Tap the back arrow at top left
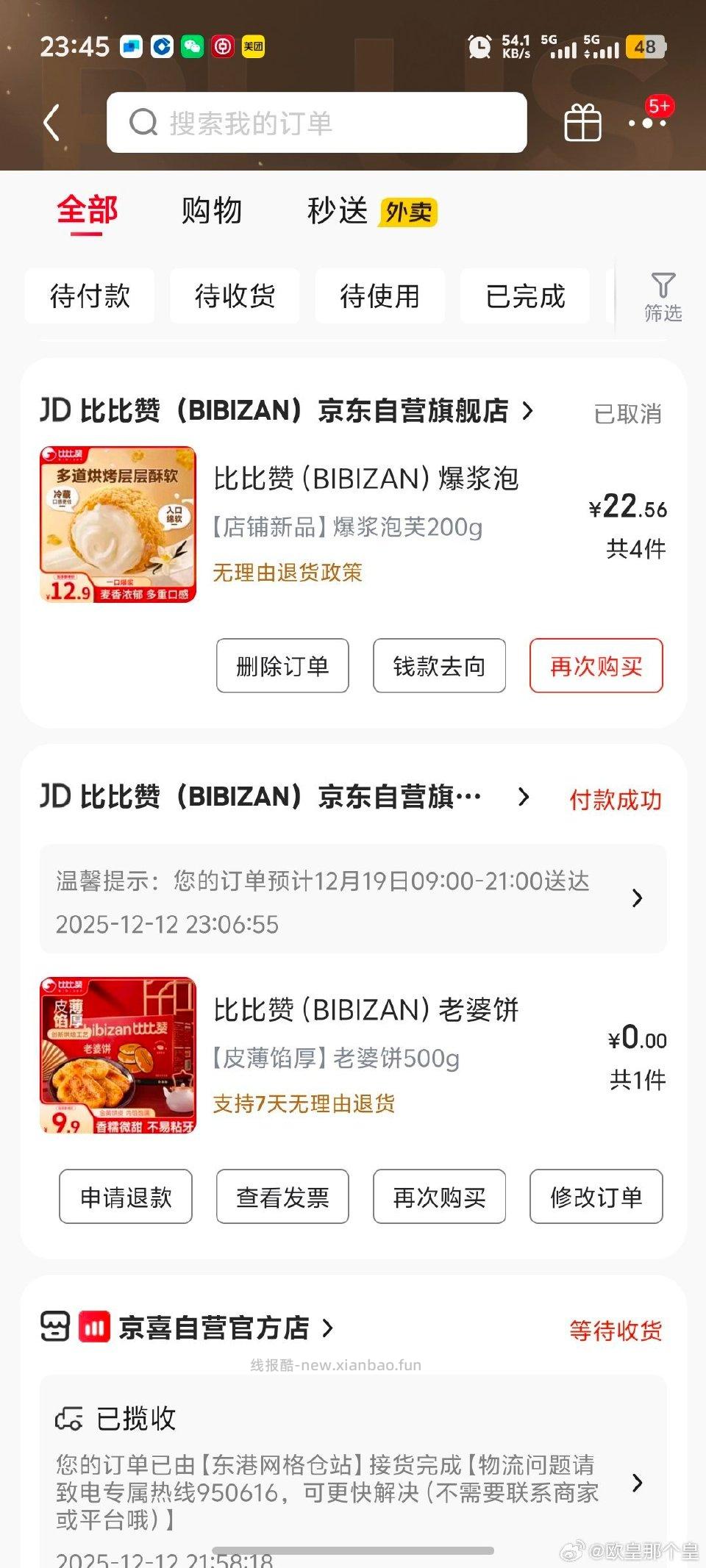This screenshot has width=706, height=1568. tap(50, 123)
